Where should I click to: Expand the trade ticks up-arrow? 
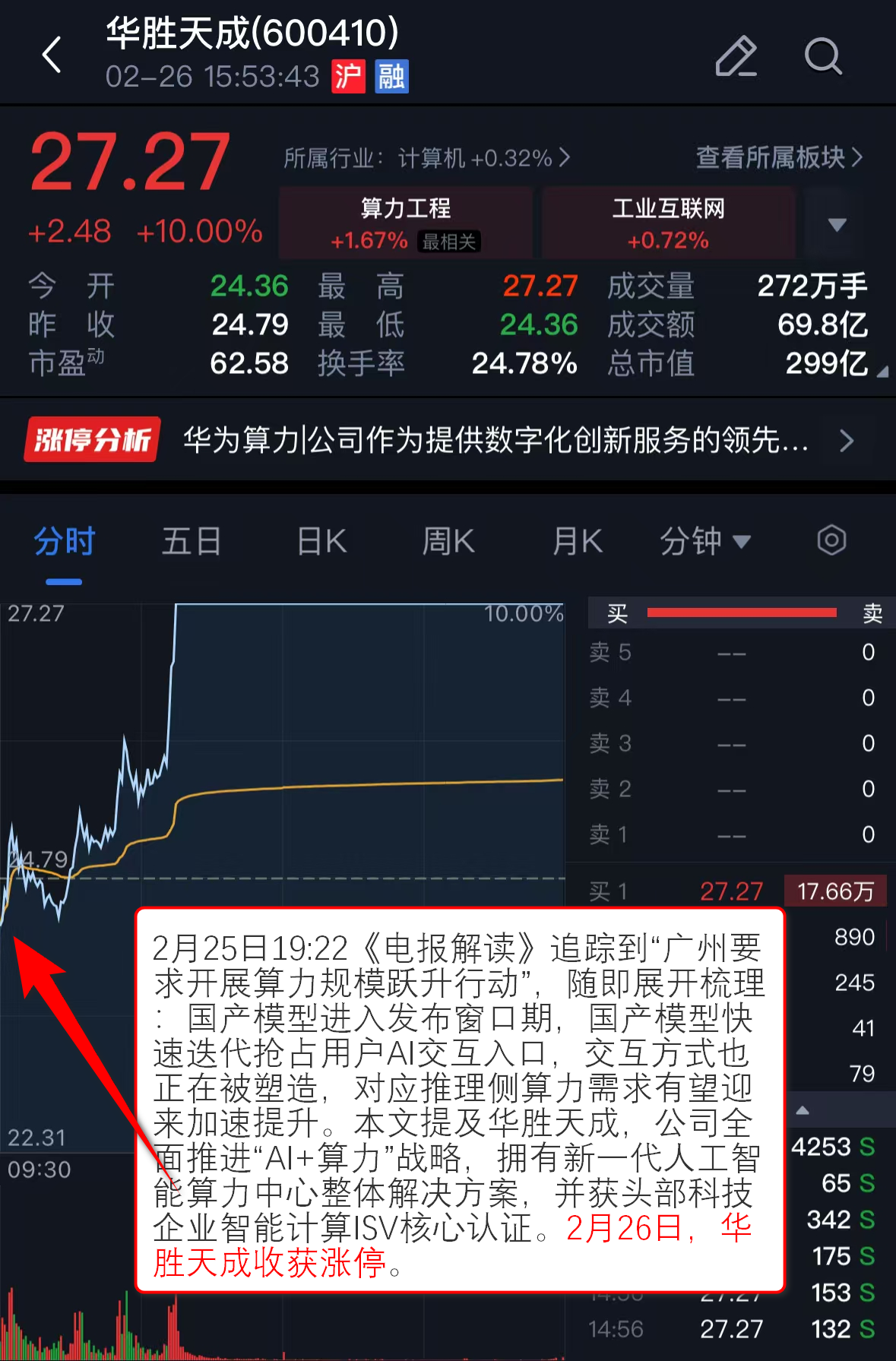(x=803, y=1110)
